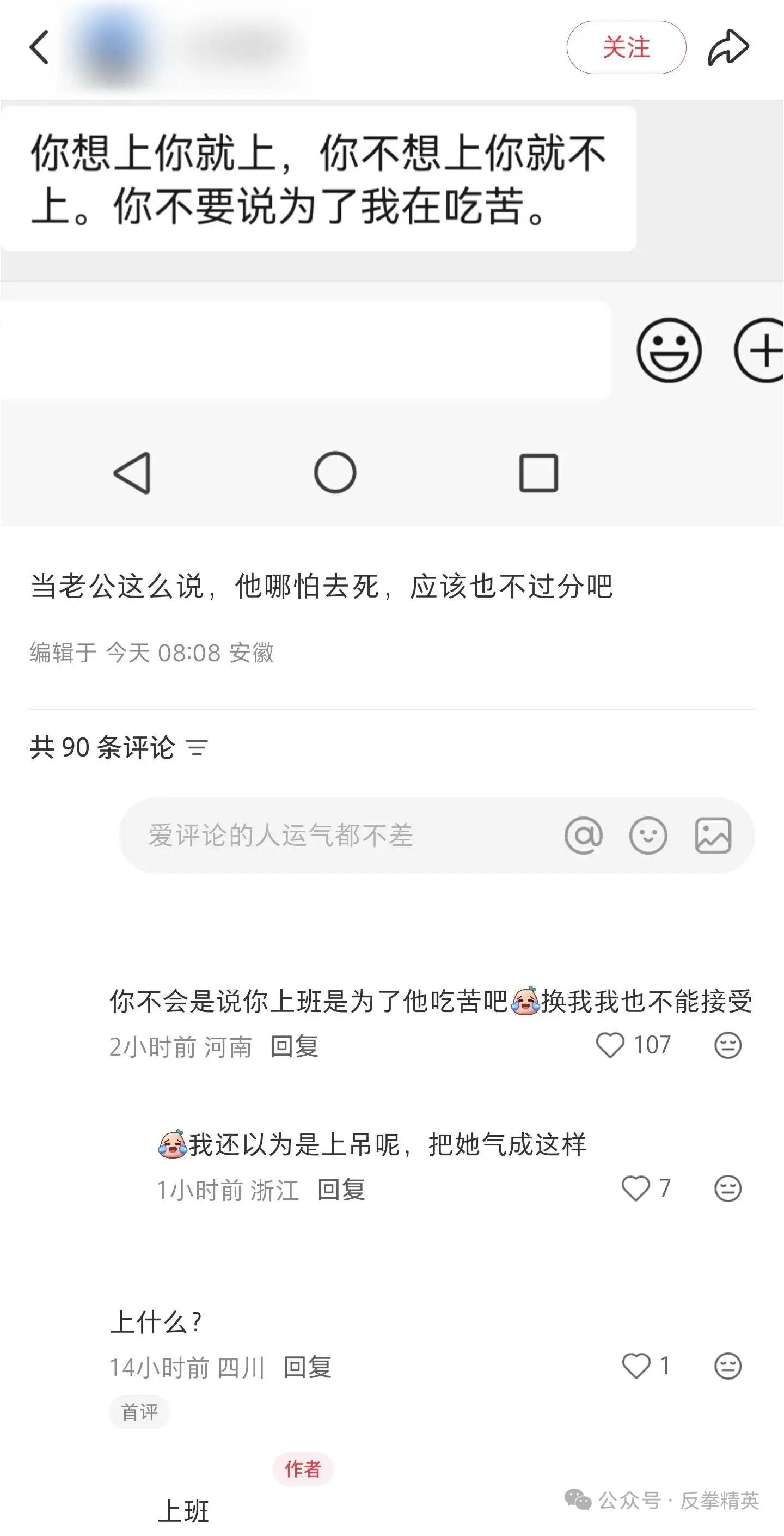This screenshot has width=784, height=1536.
Task: Follow the author with the 关注 button
Action: click(x=626, y=47)
